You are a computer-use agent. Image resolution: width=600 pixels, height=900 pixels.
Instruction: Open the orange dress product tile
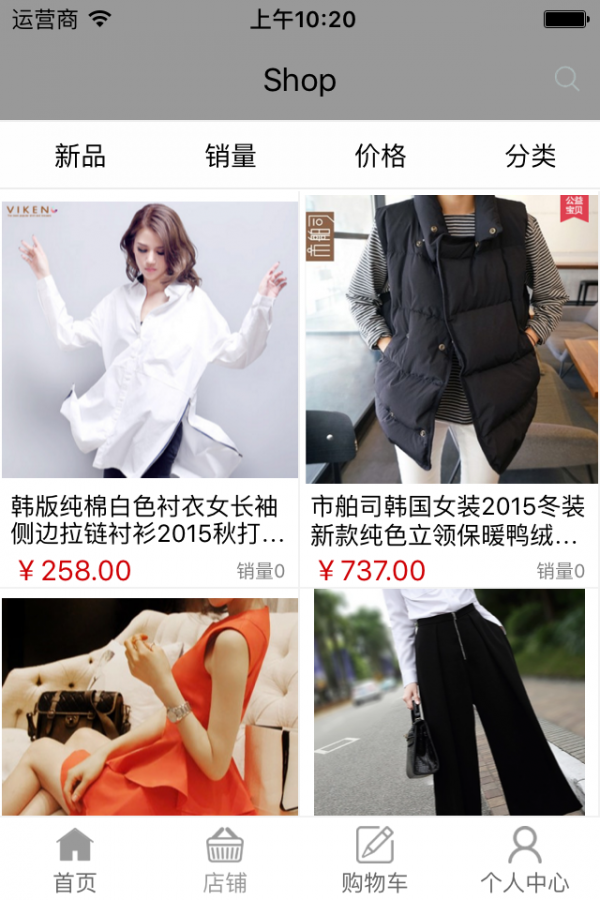150,706
